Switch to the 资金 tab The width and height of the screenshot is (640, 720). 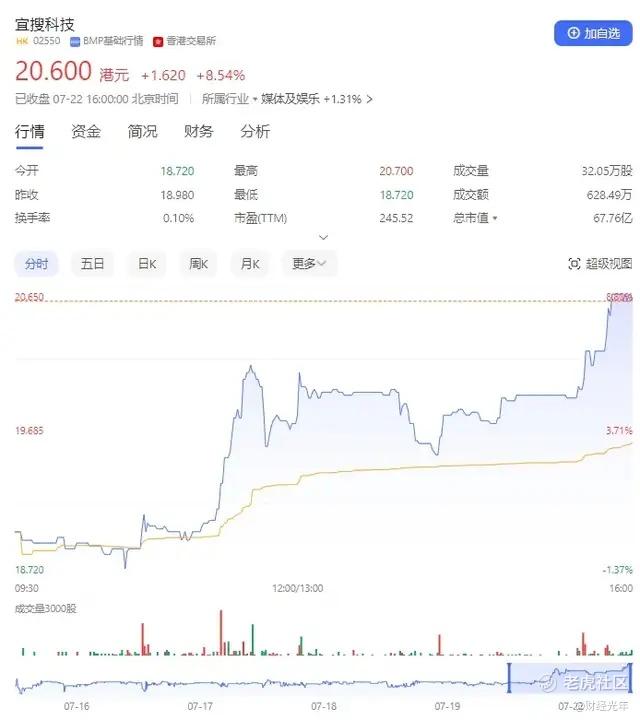pyautogui.click(x=86, y=131)
